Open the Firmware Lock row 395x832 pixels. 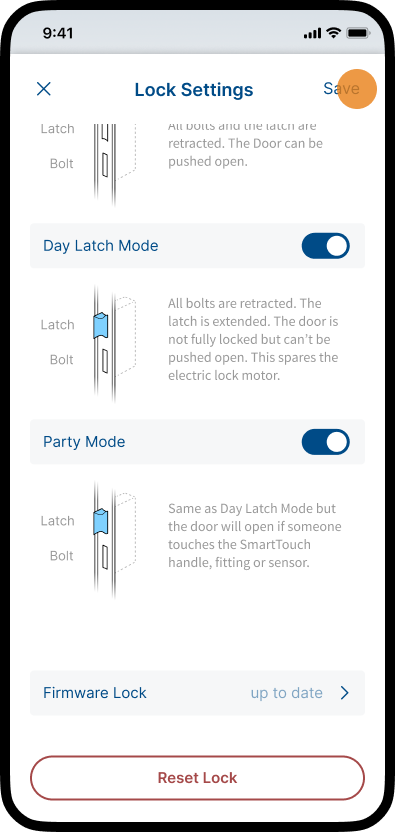[x=198, y=693]
